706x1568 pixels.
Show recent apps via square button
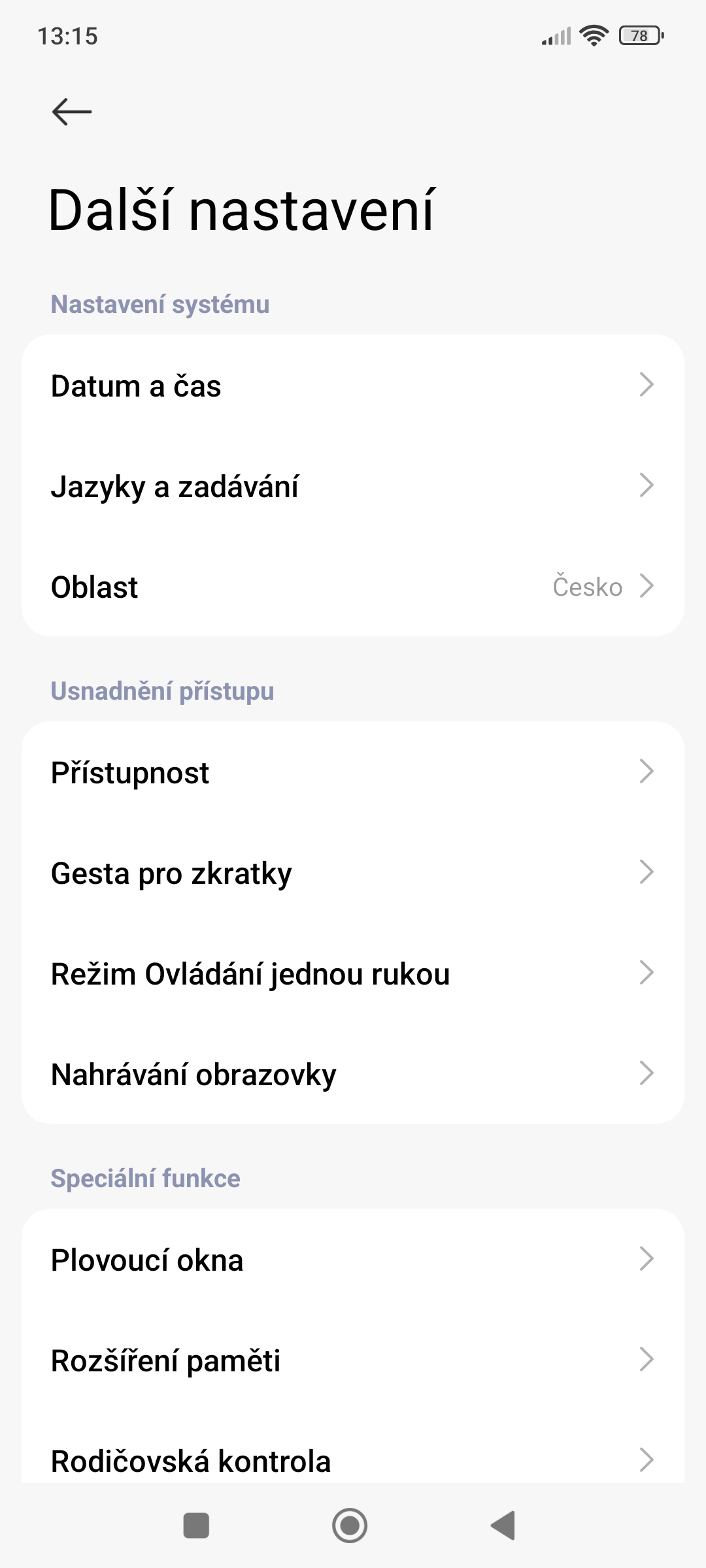[x=196, y=1526]
